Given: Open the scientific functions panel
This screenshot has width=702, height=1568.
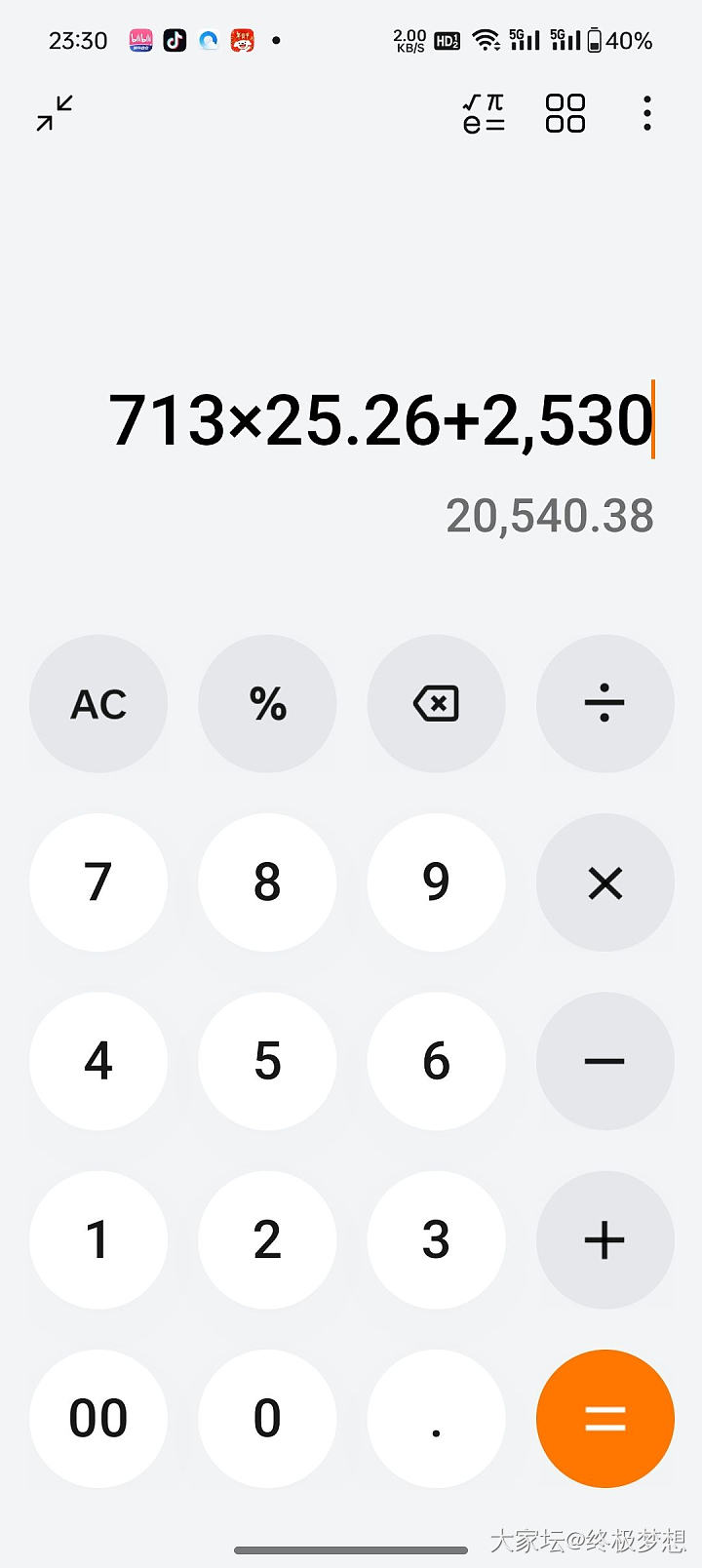Looking at the screenshot, I should pyautogui.click(x=484, y=113).
